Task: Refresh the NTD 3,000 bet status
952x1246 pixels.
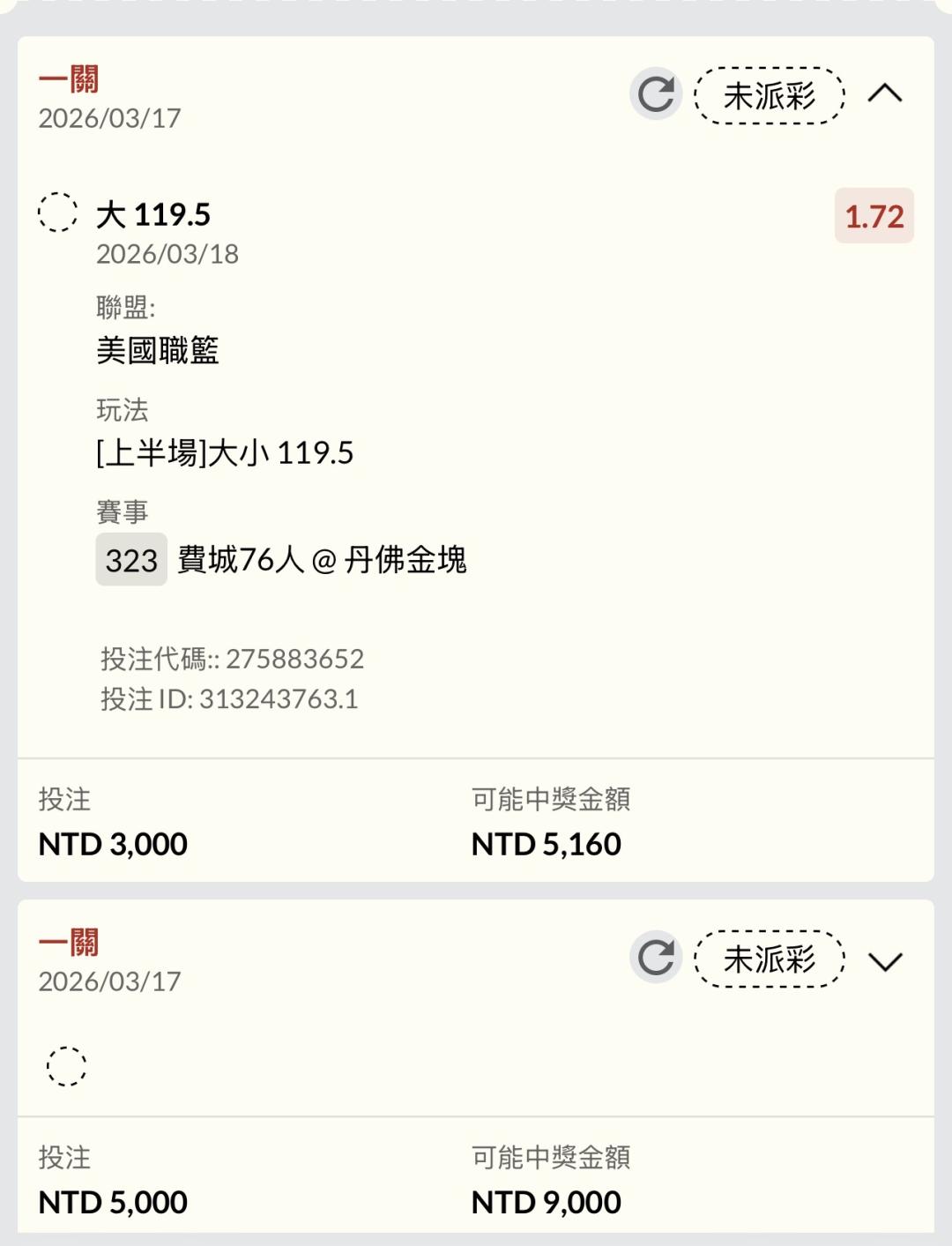Action: coord(656,93)
